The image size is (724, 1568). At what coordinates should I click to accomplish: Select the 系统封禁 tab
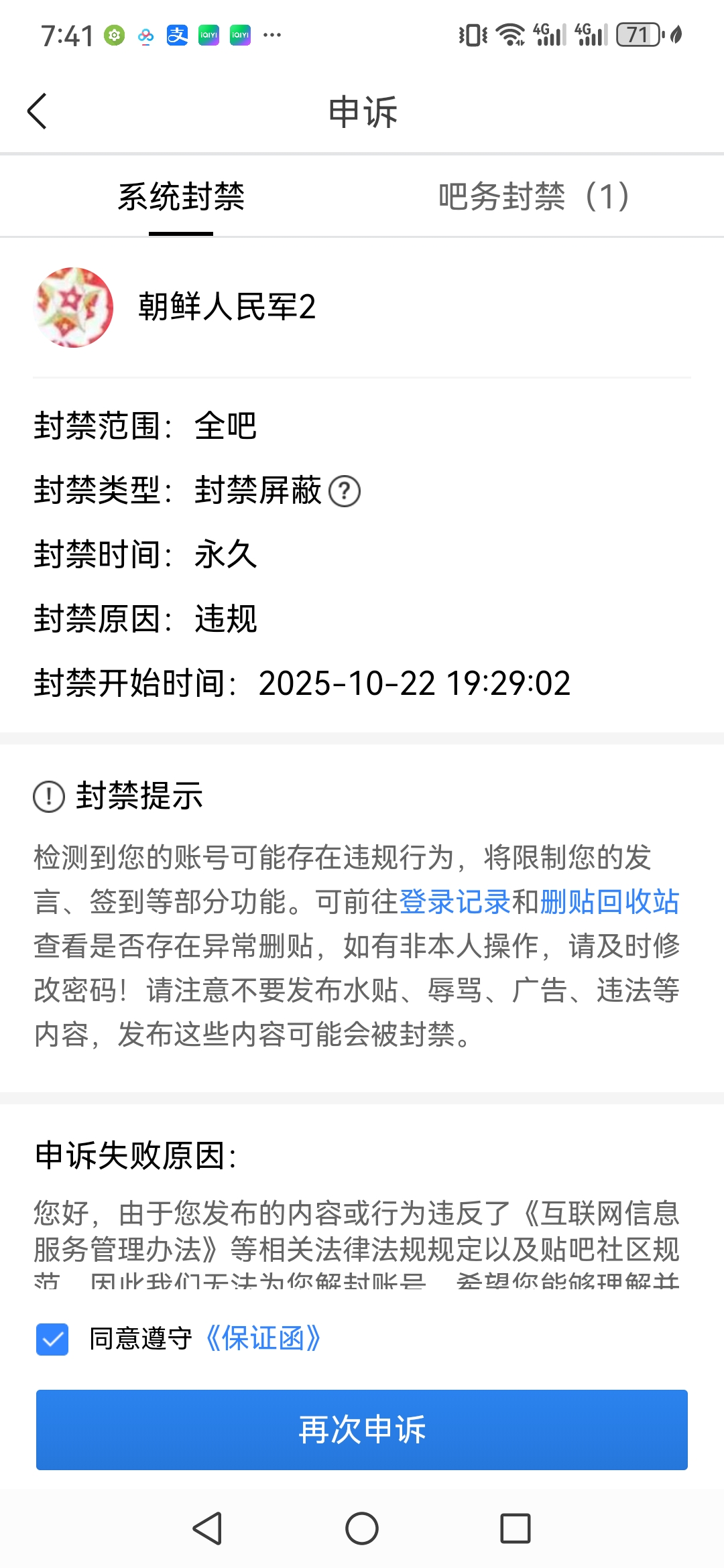point(181,196)
